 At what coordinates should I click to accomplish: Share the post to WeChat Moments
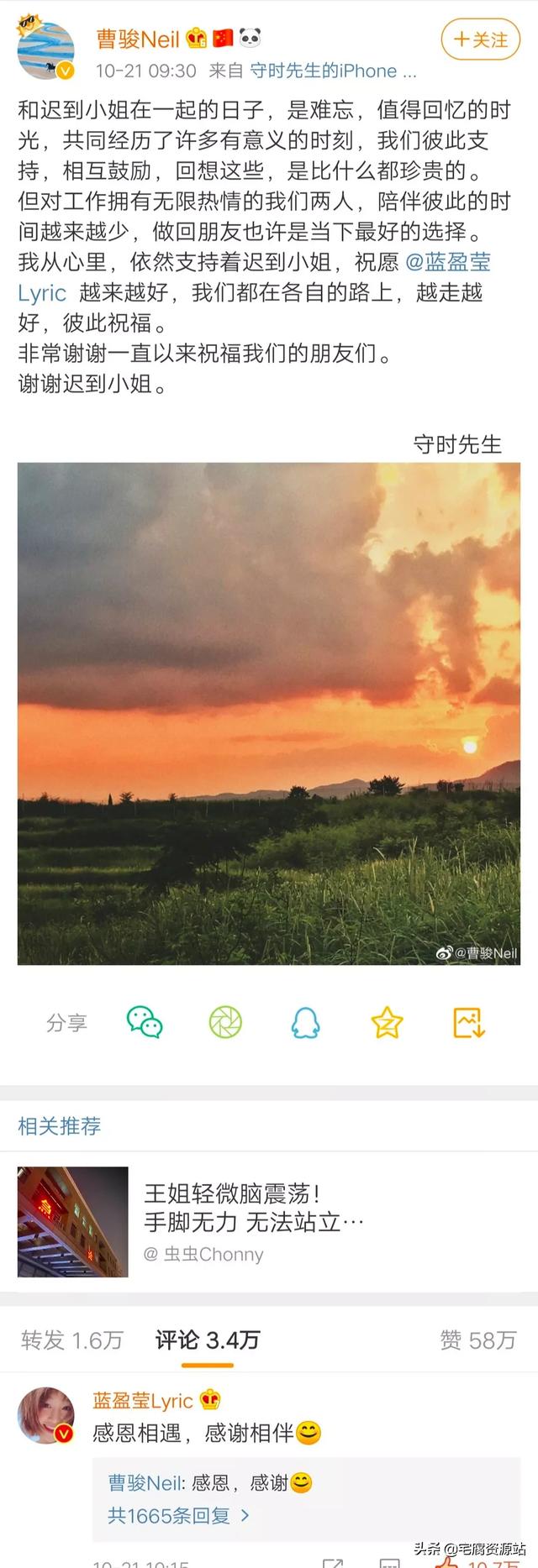click(225, 1022)
